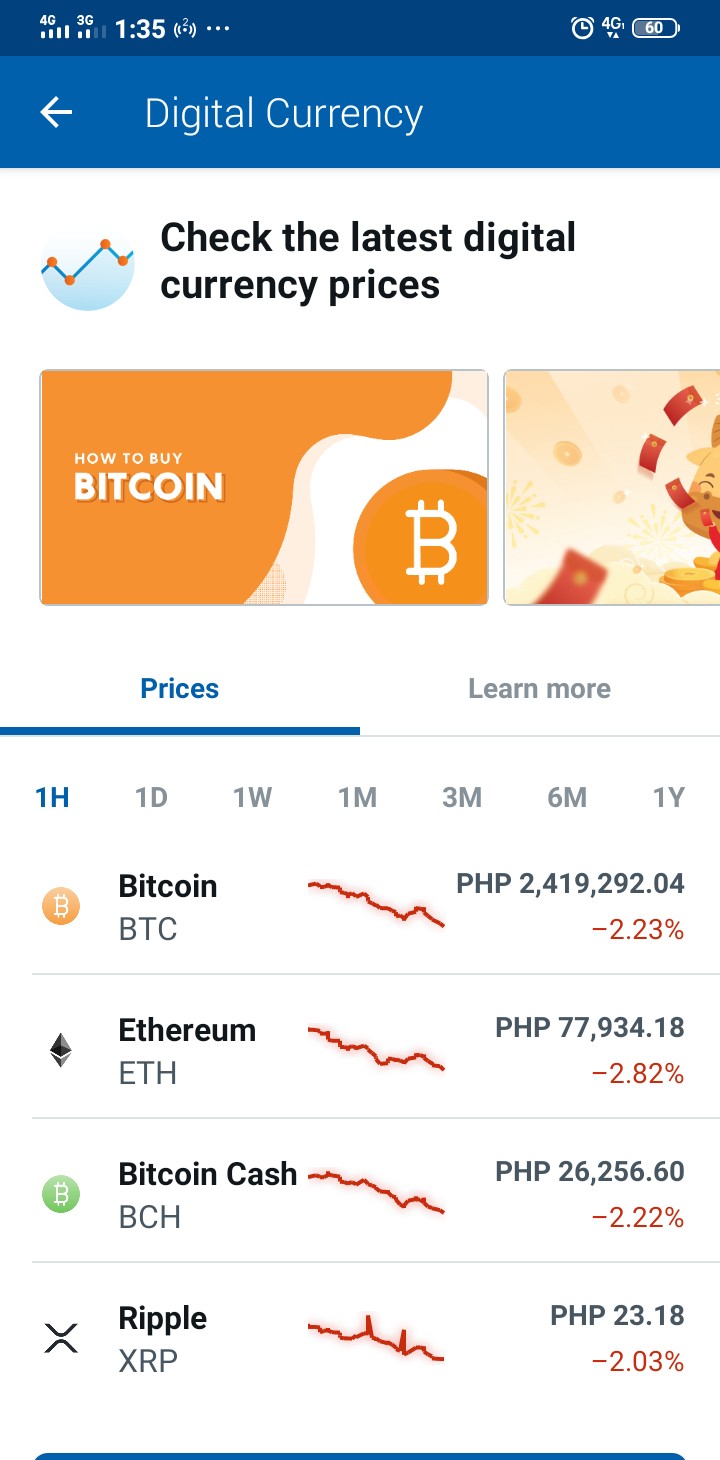
Task: Select the 1H time range
Action: pos(52,798)
